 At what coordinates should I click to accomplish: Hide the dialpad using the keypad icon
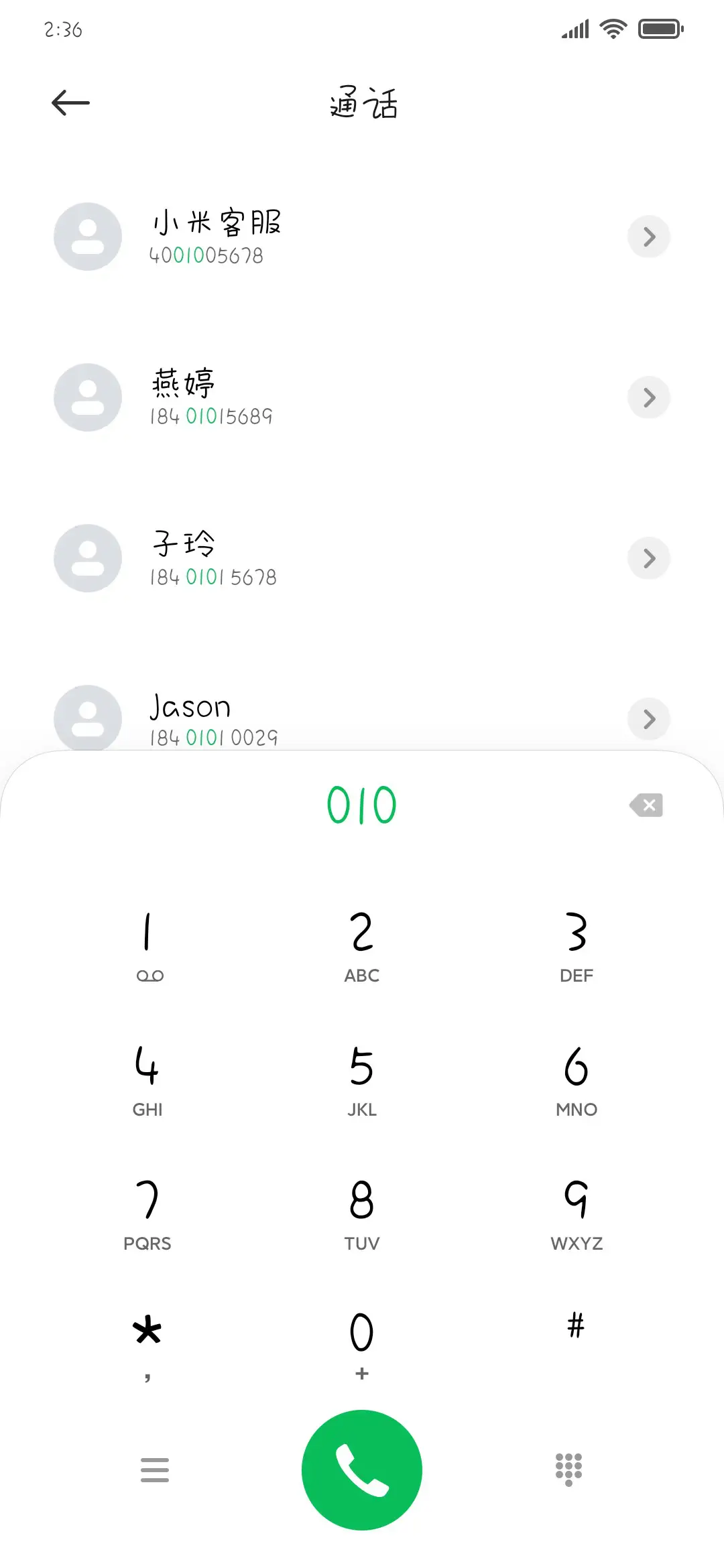pos(568,1469)
